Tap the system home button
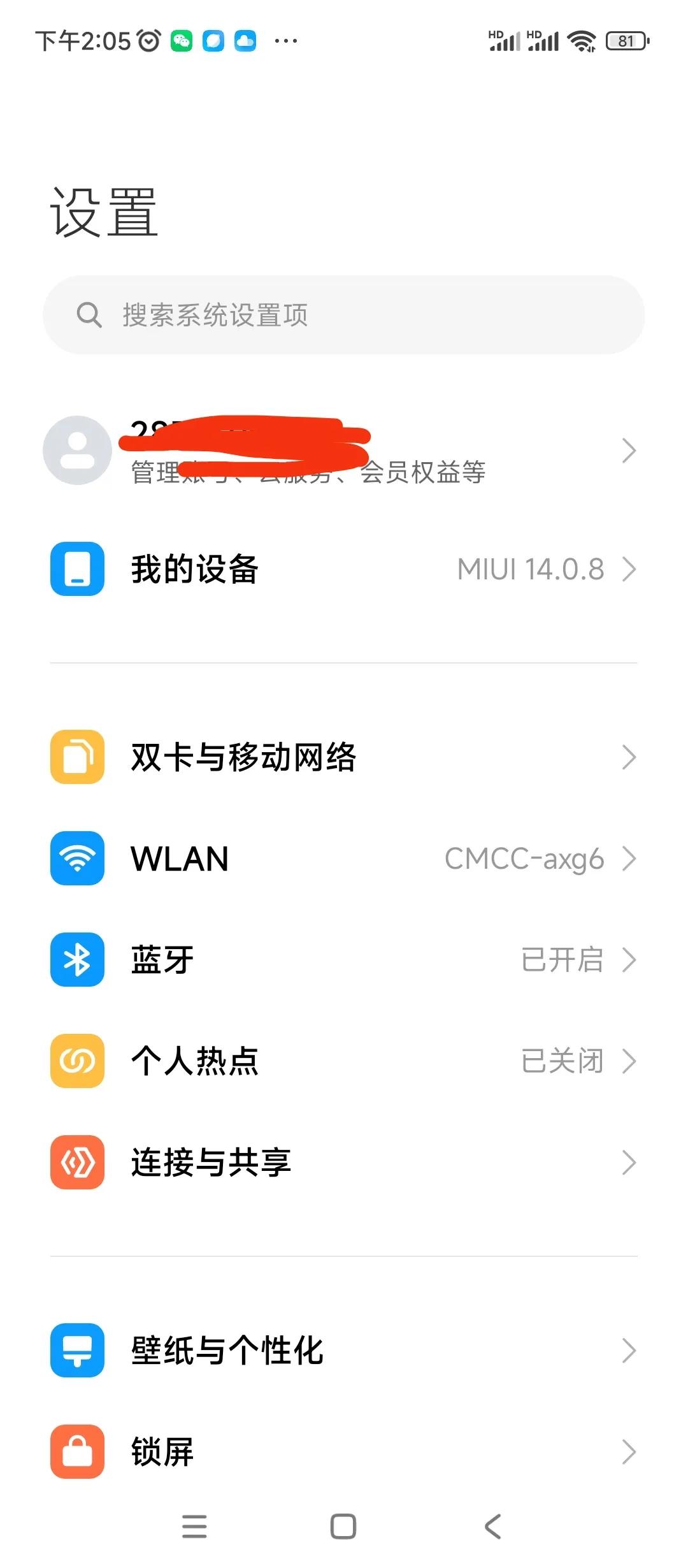688x1568 pixels. (343, 1526)
